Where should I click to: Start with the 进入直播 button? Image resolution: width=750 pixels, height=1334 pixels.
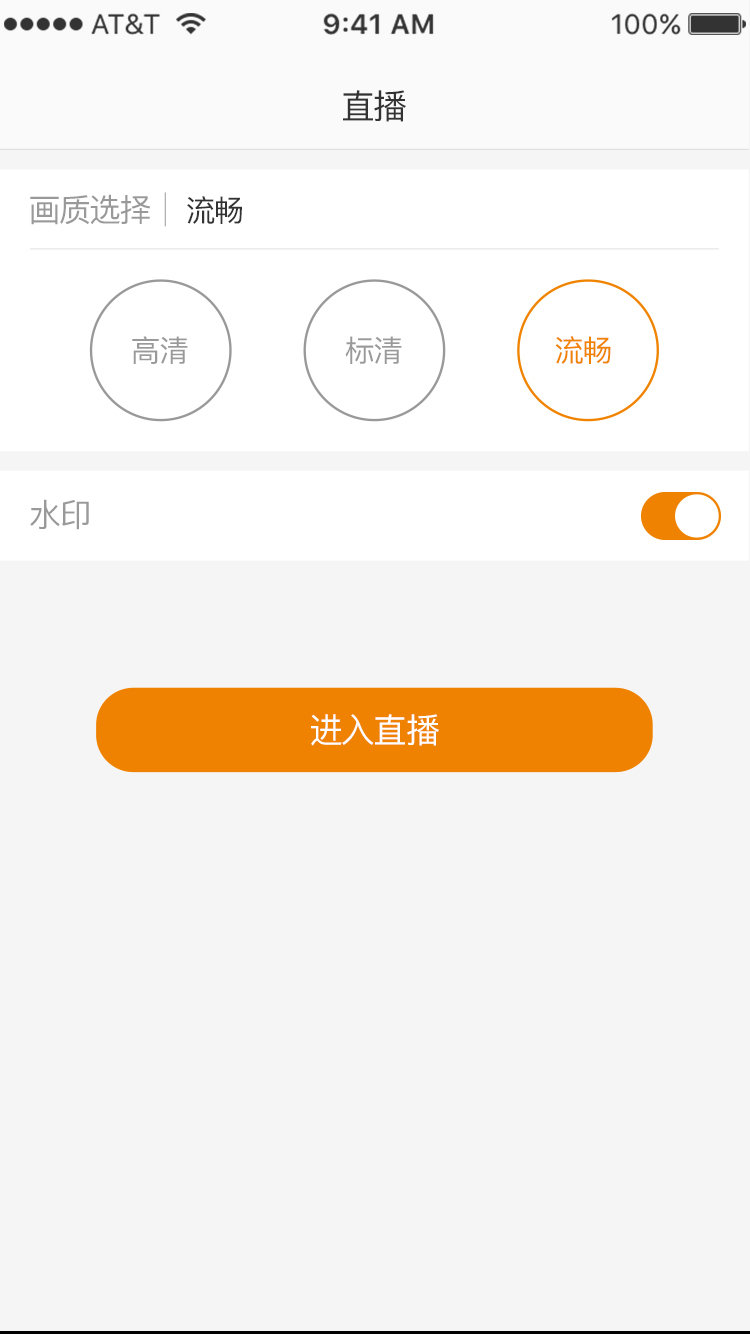coord(374,730)
